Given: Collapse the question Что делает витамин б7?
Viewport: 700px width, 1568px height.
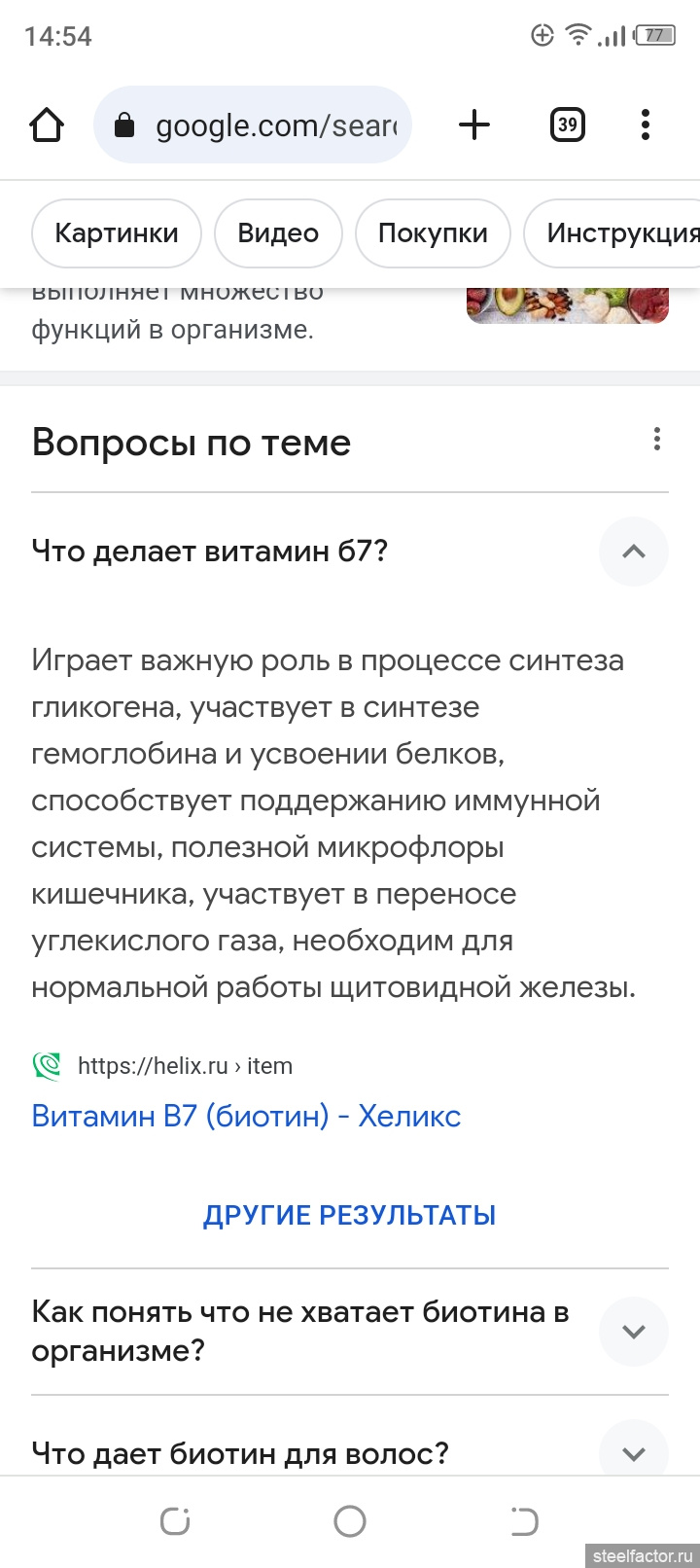Looking at the screenshot, I should pyautogui.click(x=633, y=552).
